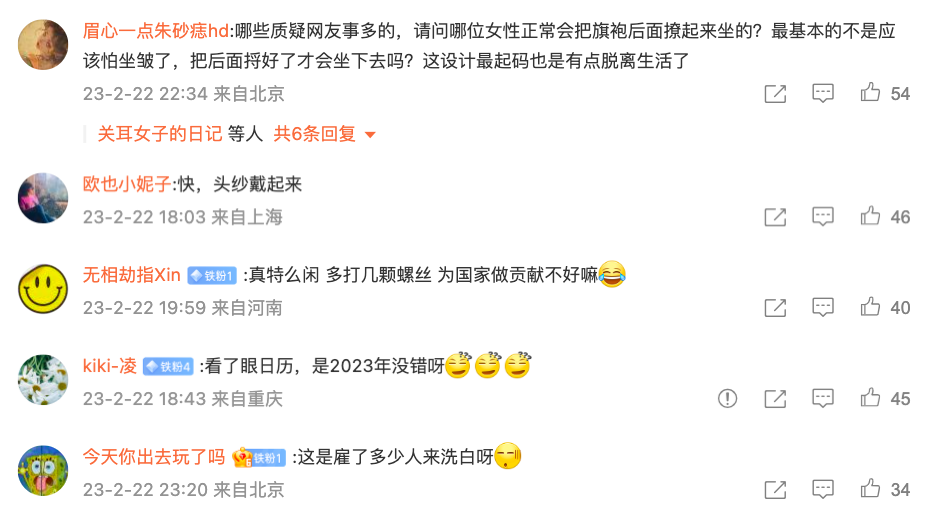Screen dimensions: 926x523
Task: Like the comment by 无相劫指Xin
Action: [x=871, y=307]
